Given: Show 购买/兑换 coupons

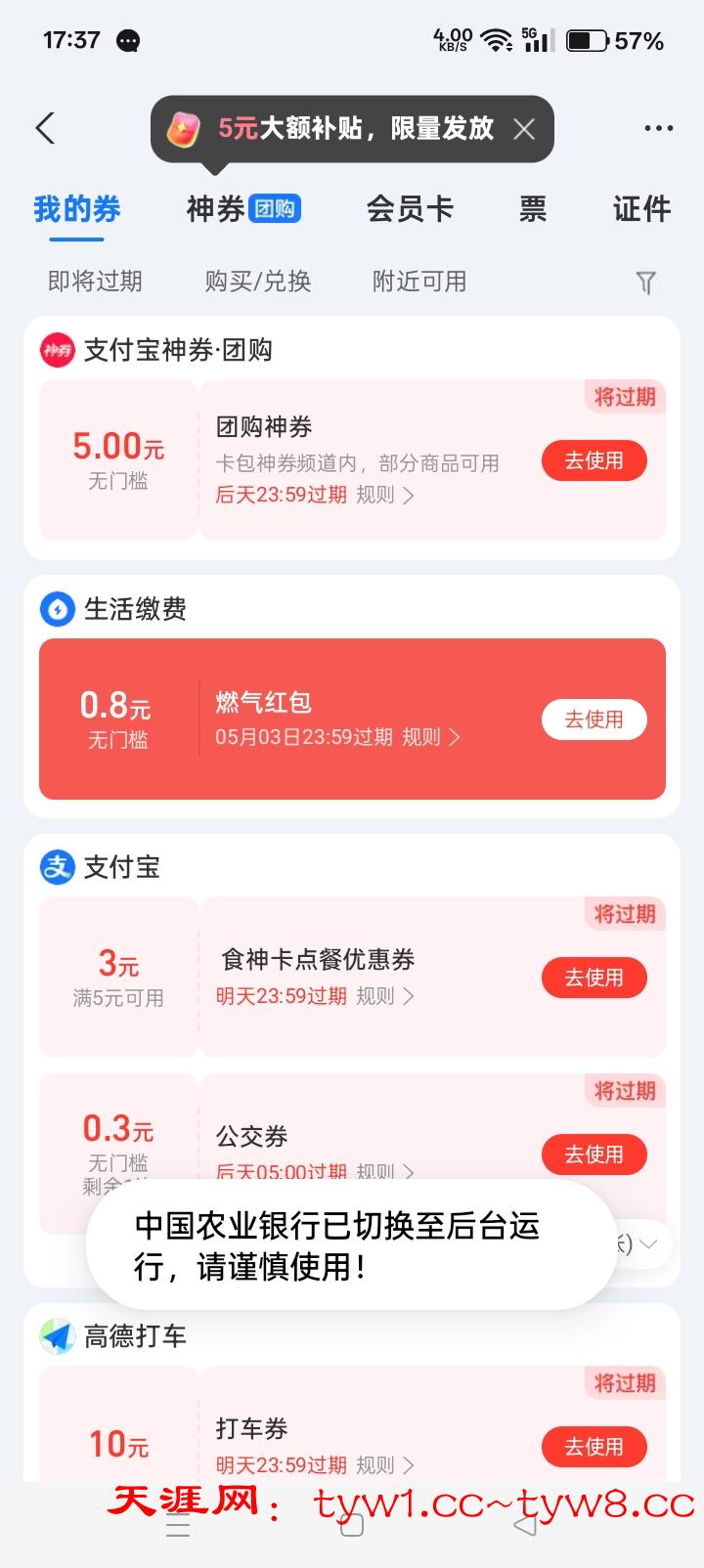Looking at the screenshot, I should point(258,282).
